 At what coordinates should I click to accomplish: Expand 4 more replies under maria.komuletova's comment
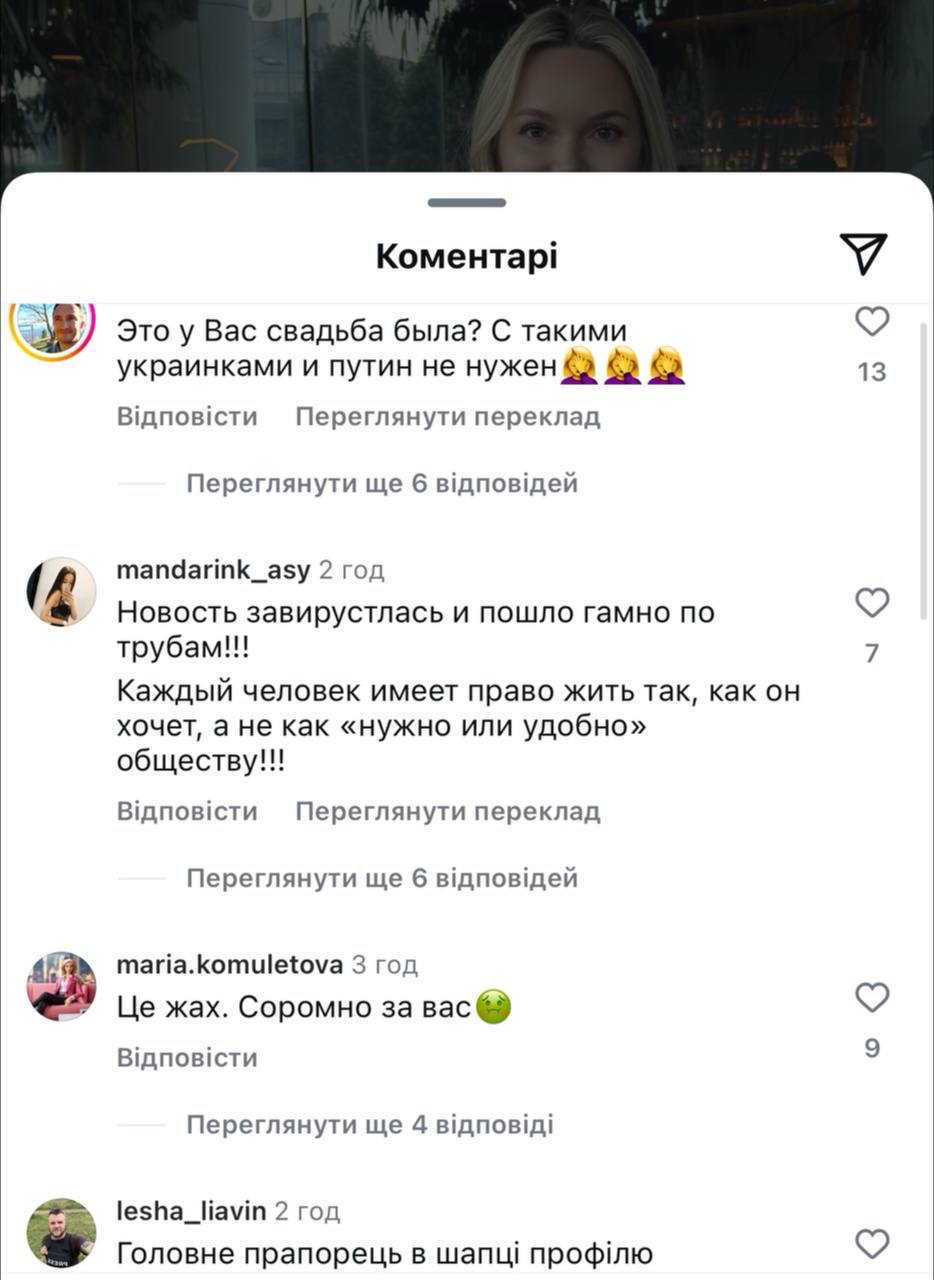point(369,1124)
